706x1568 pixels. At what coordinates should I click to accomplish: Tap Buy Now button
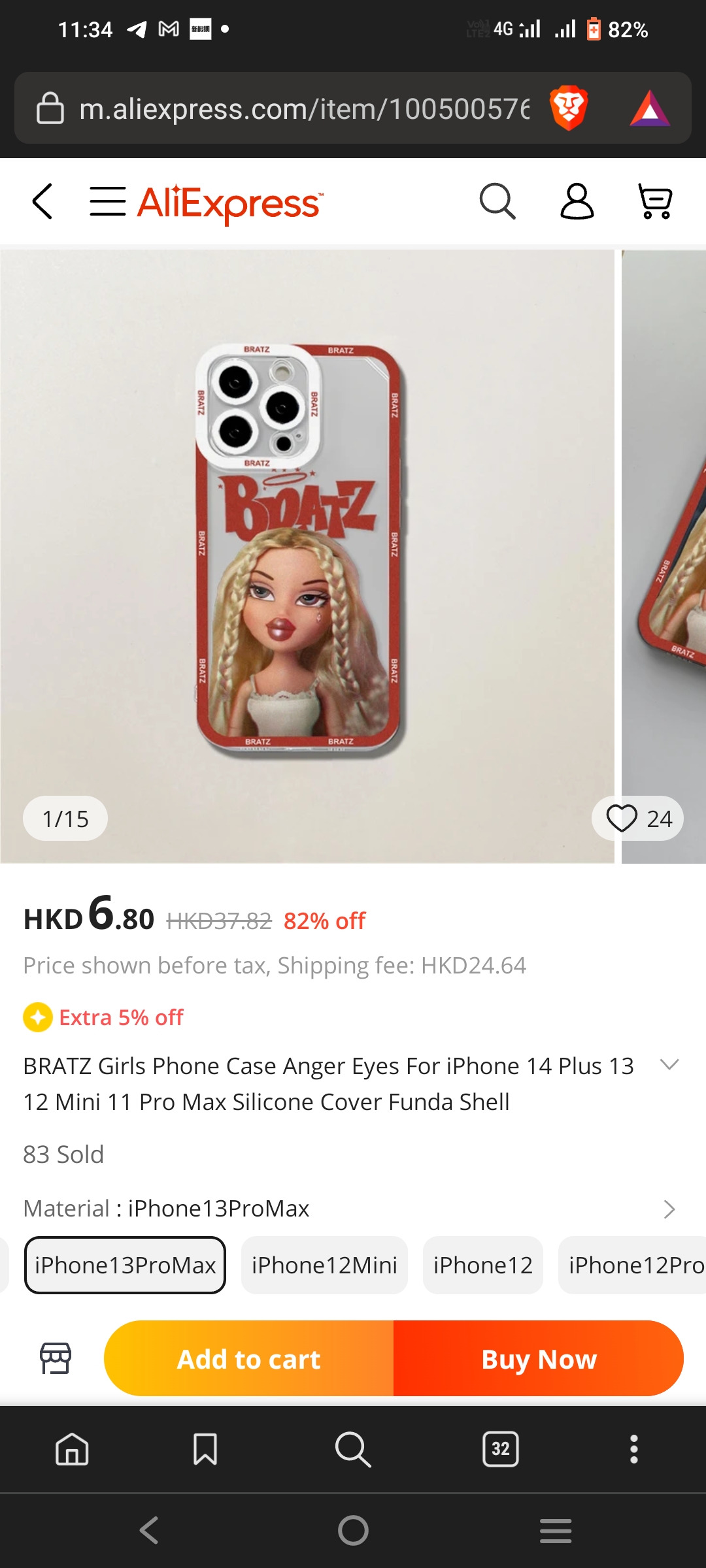point(539,1359)
